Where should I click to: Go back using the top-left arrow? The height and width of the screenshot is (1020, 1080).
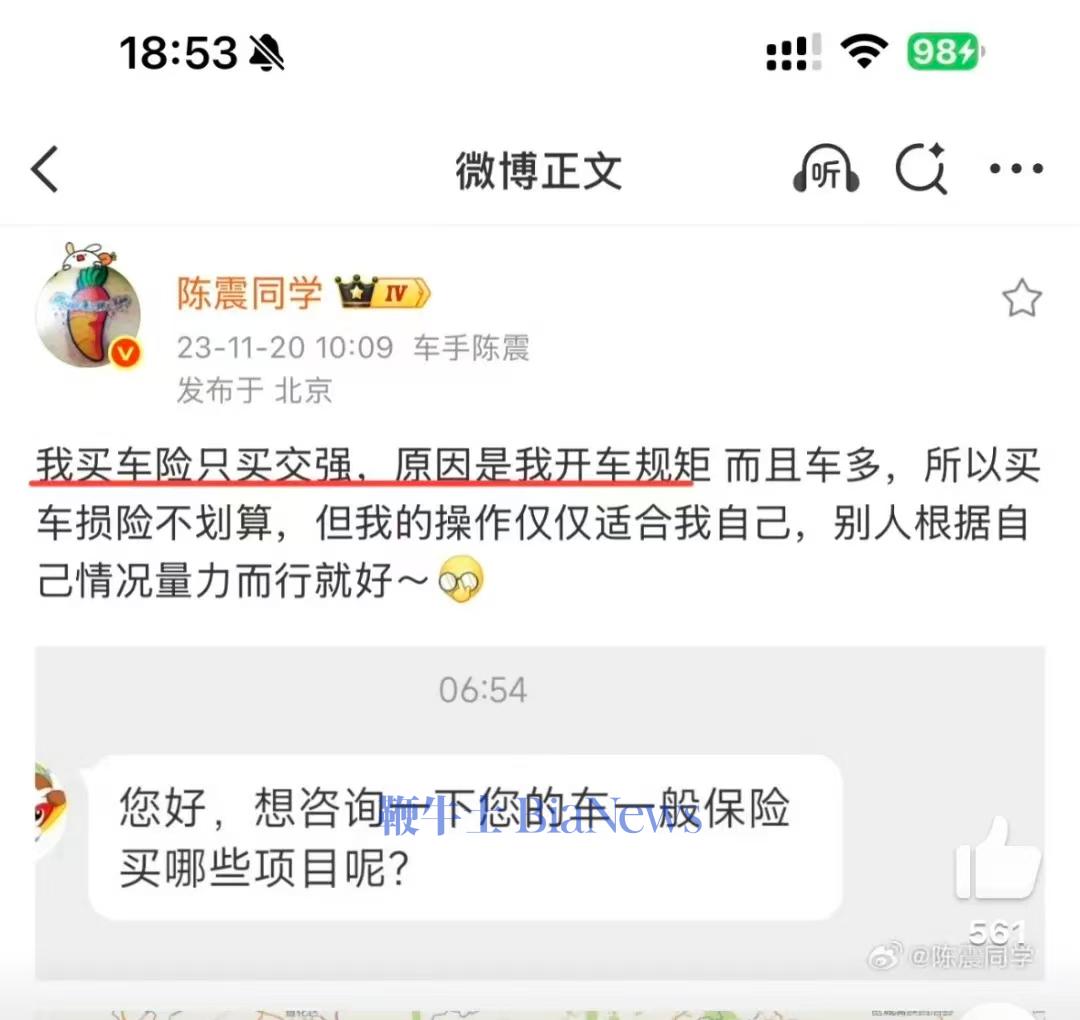45,169
